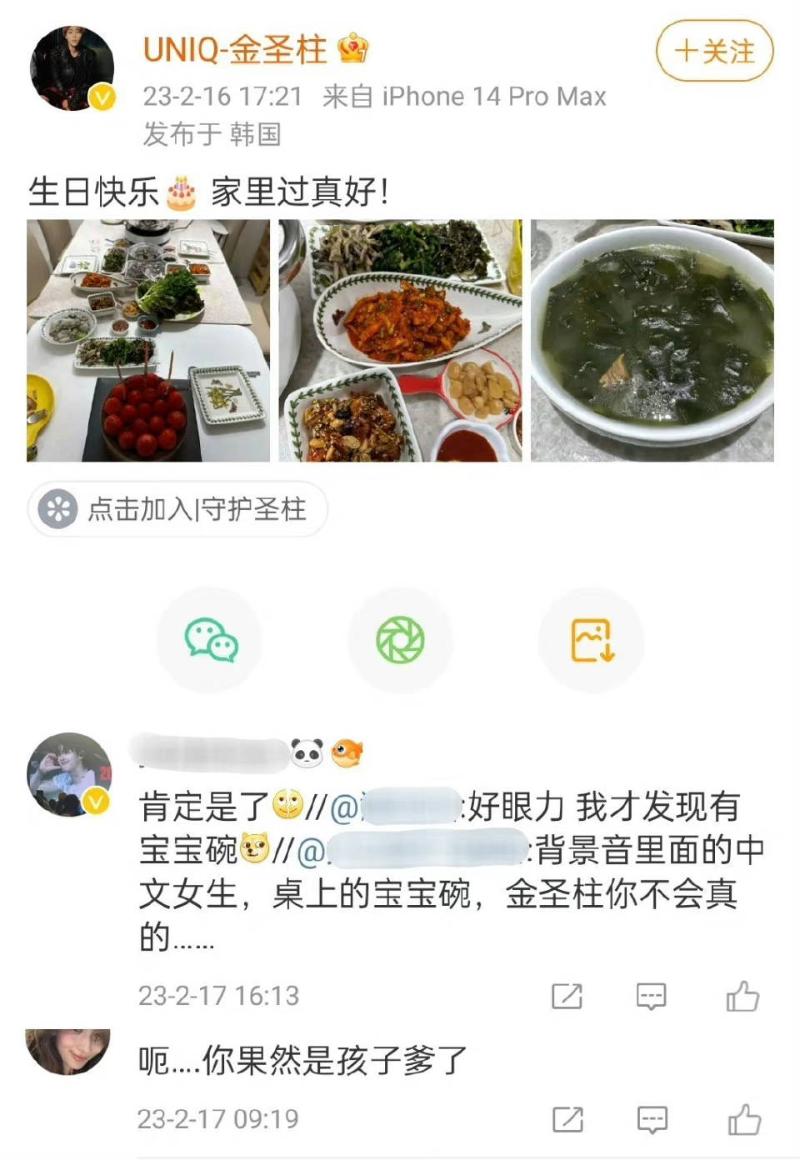
Task: Like the comment starting with 肯定是了
Action: (742, 996)
